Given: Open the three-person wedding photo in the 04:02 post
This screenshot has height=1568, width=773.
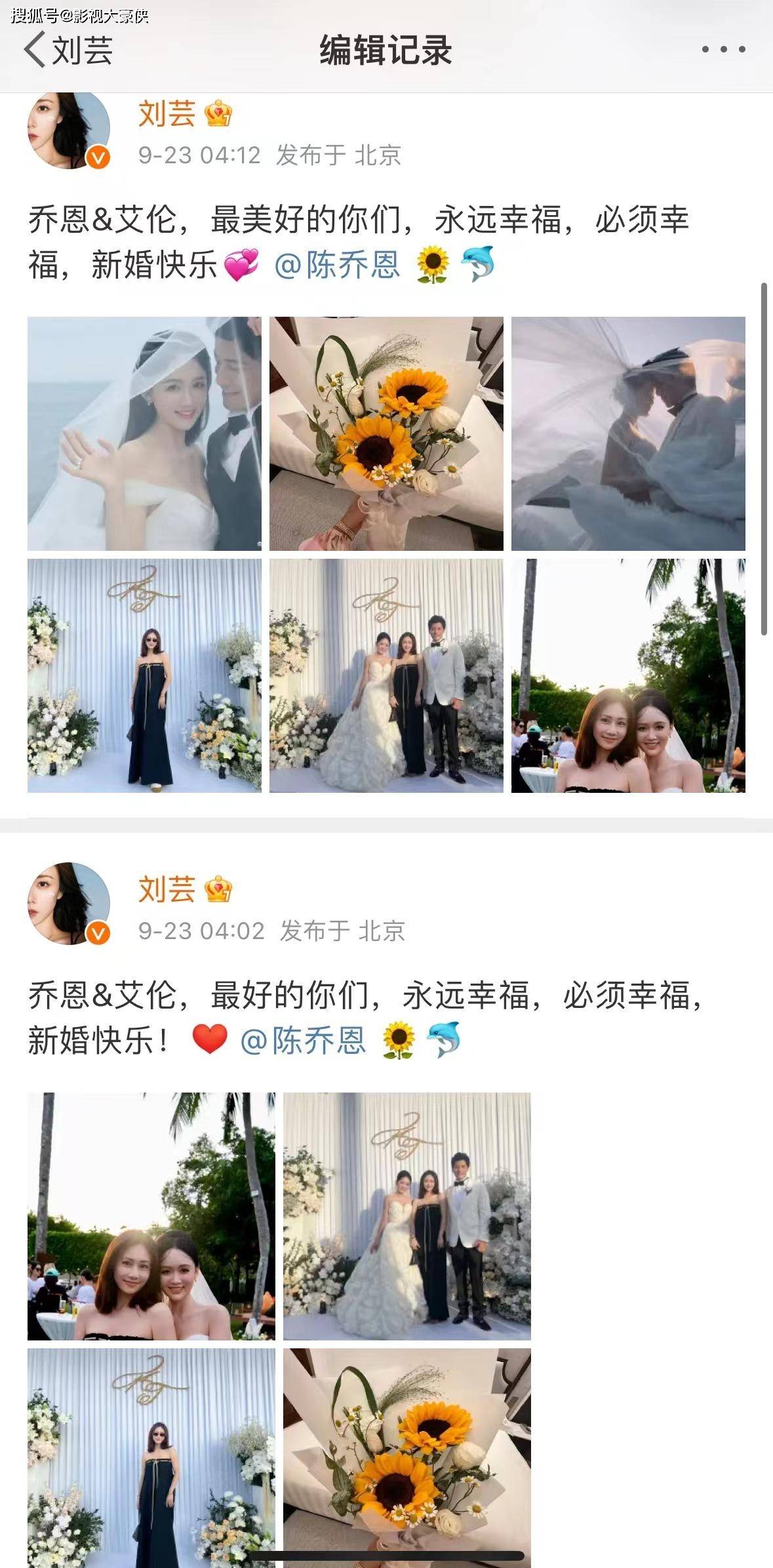Looking at the screenshot, I should click(406, 1216).
